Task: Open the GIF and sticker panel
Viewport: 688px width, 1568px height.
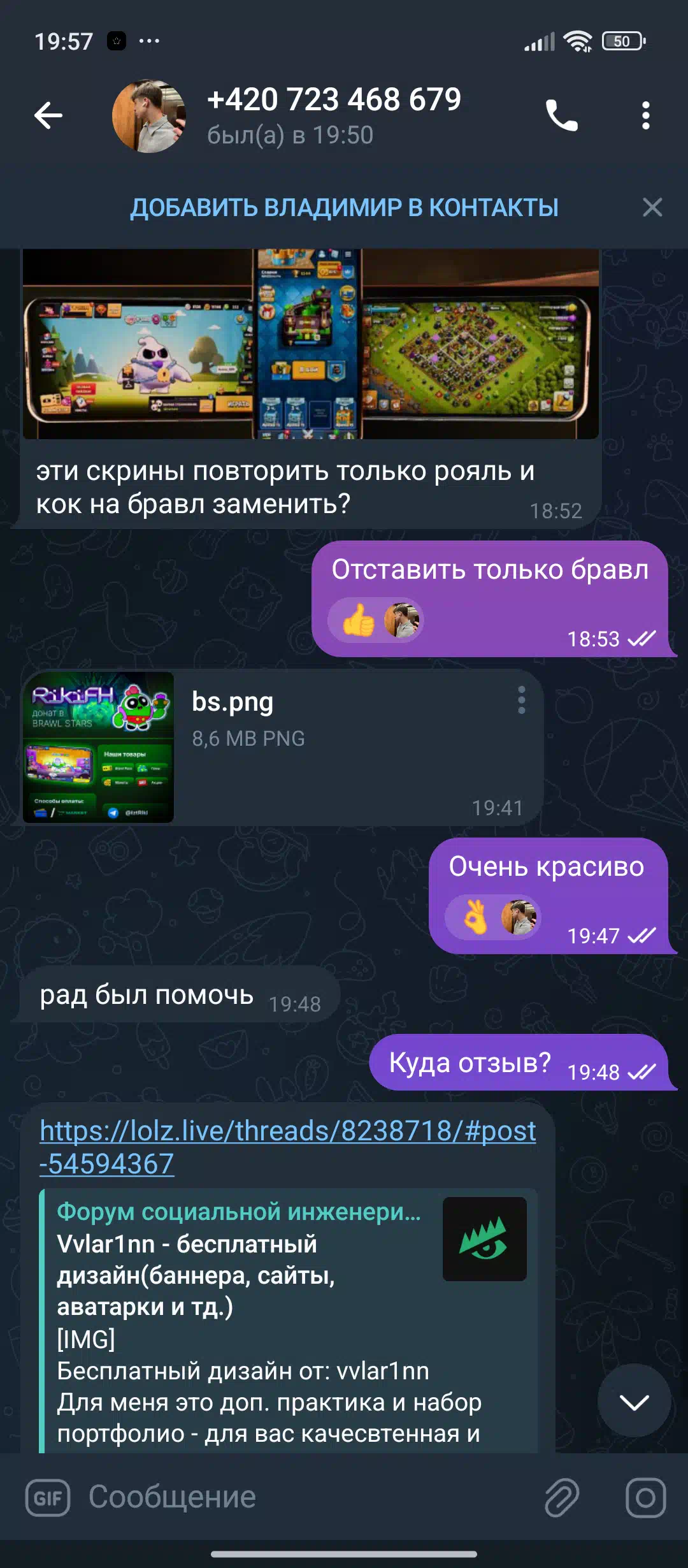Action: tap(48, 1497)
